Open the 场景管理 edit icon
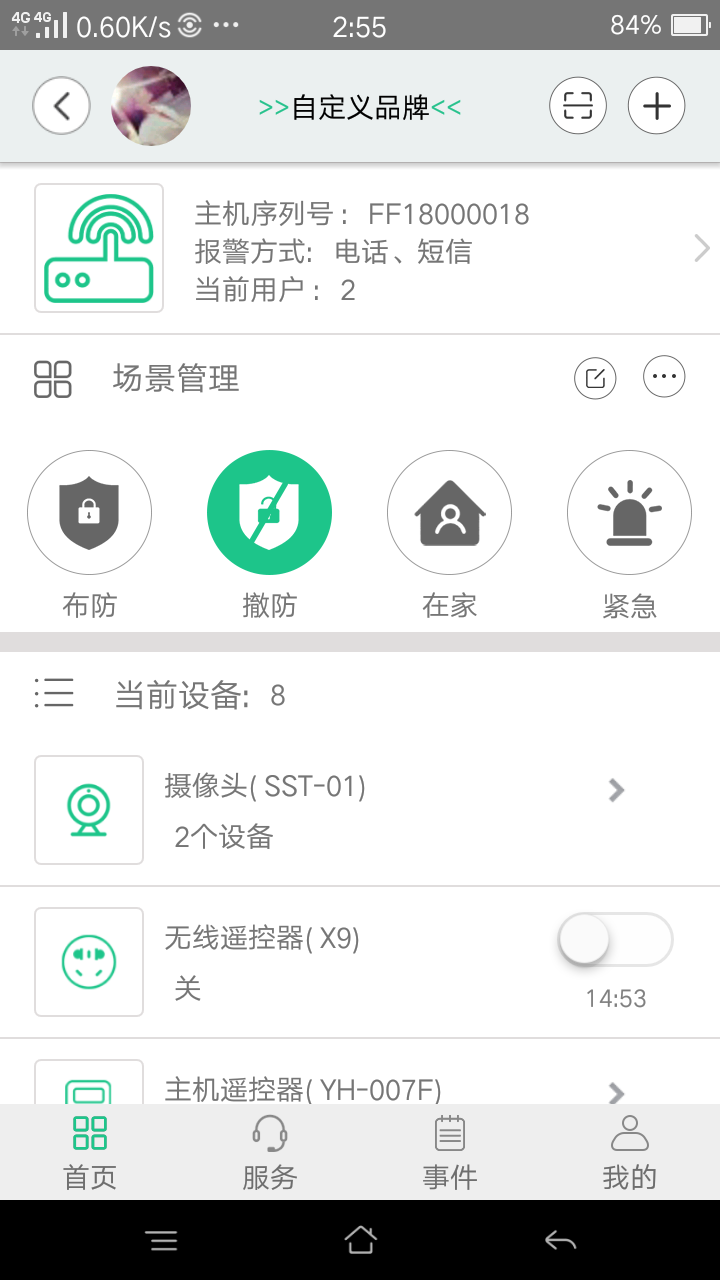The image size is (720, 1280). [595, 378]
